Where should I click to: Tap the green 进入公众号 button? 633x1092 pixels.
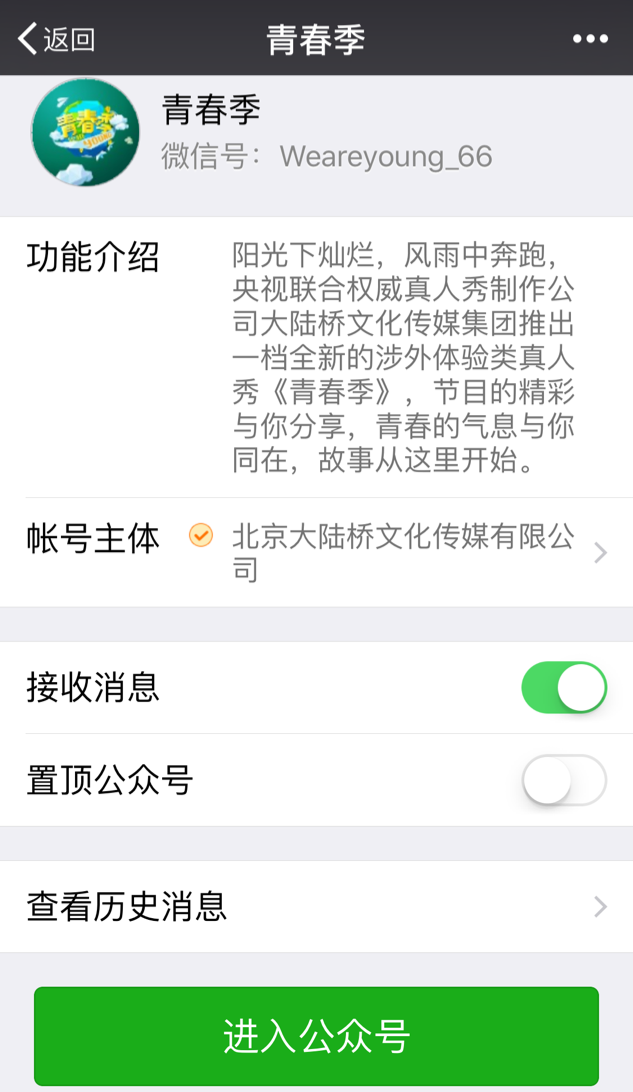tap(316, 1037)
